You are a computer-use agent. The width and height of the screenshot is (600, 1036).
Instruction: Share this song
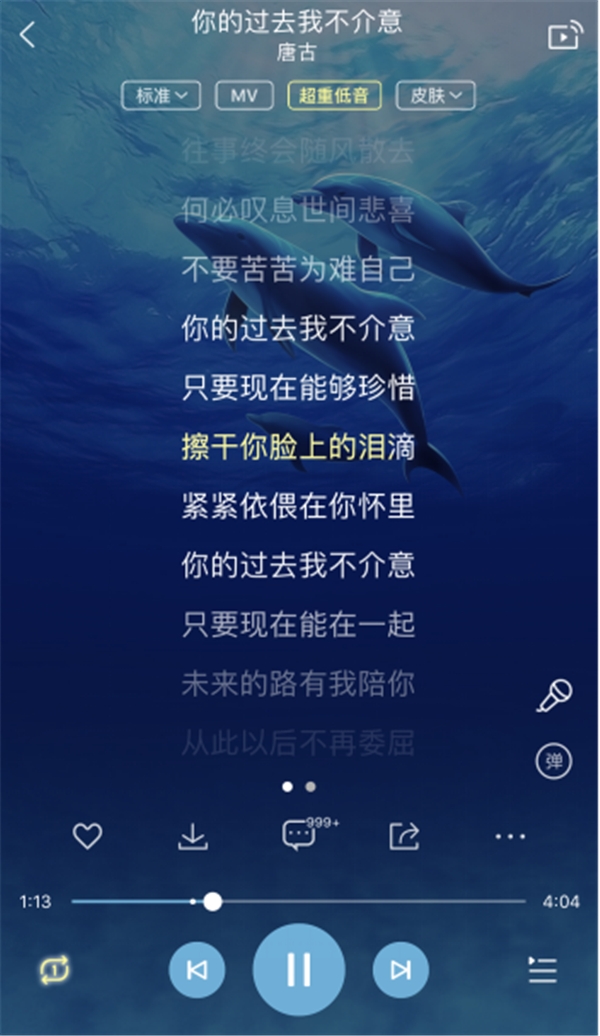tap(404, 836)
